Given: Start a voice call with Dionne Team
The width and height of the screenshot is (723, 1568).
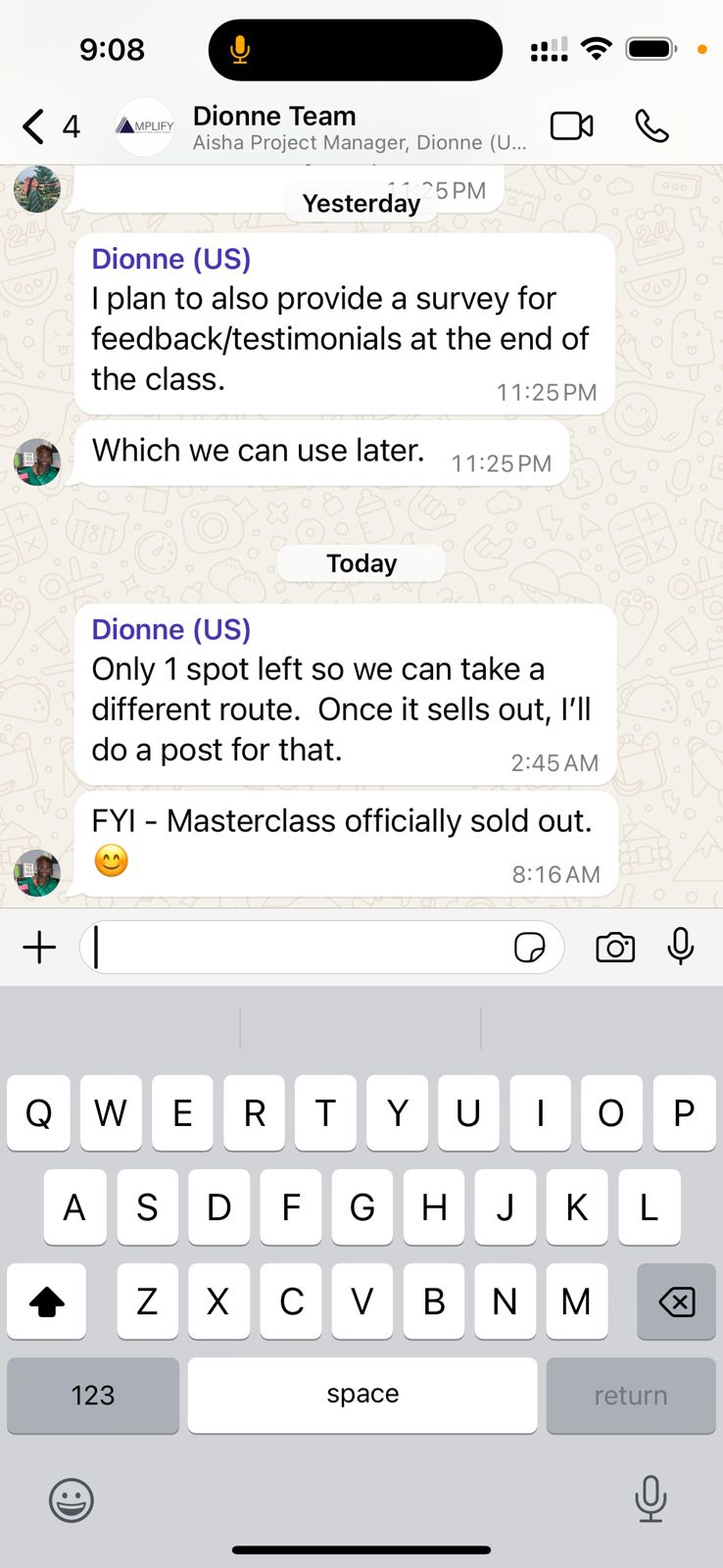Looking at the screenshot, I should [651, 126].
